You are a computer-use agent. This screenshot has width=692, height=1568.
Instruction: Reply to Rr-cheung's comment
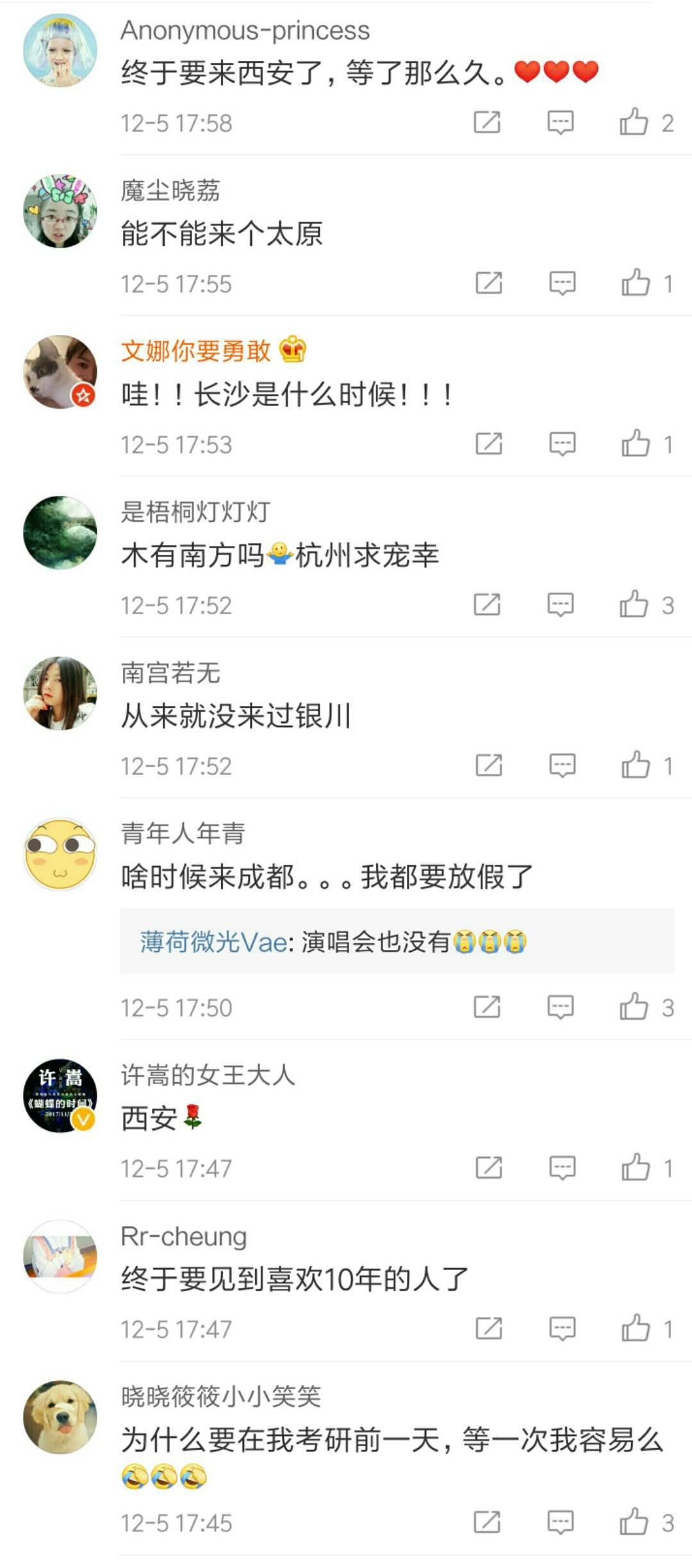[x=562, y=1328]
